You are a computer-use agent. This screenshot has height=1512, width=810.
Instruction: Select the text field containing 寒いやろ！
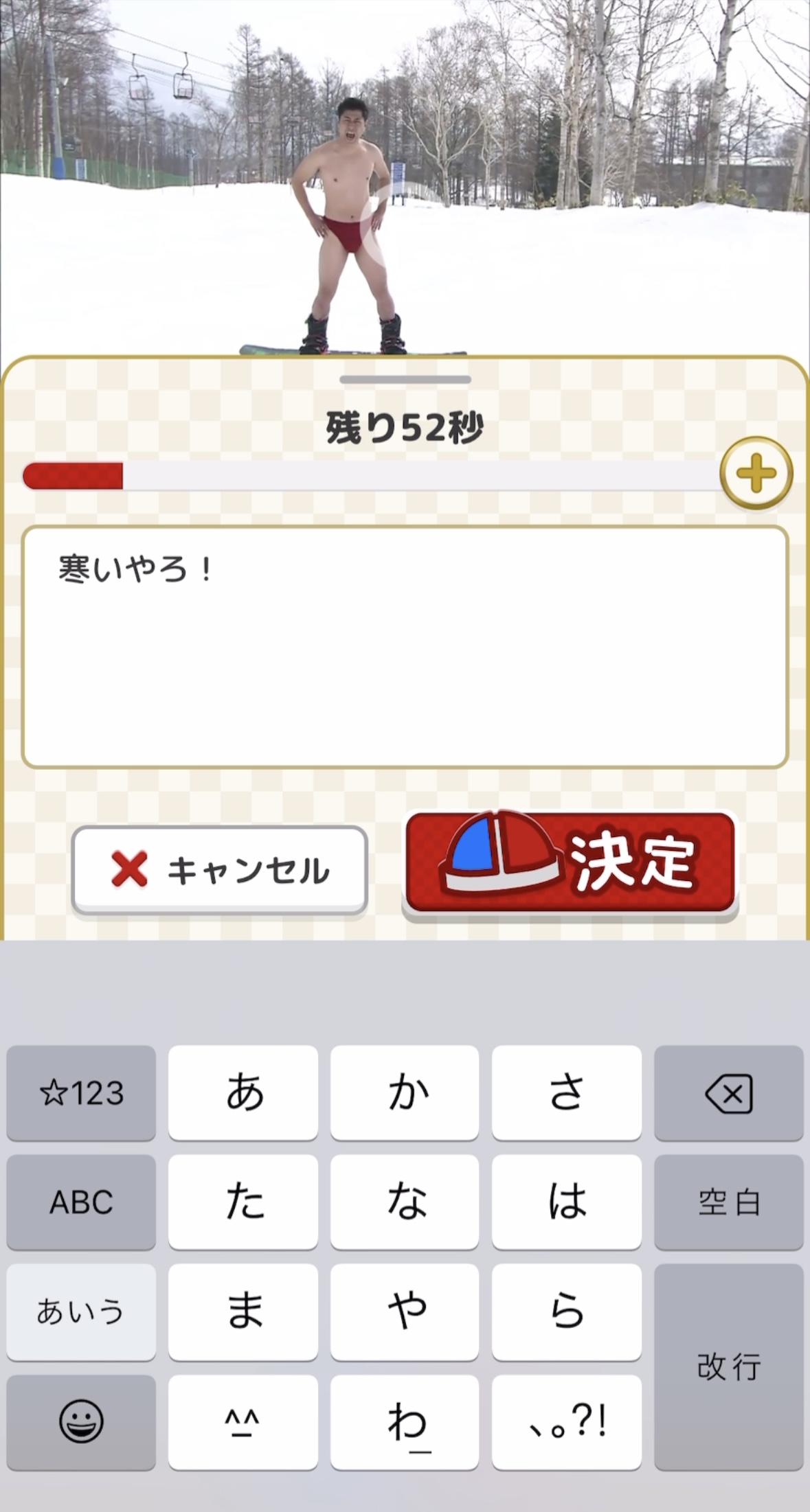[x=405, y=645]
